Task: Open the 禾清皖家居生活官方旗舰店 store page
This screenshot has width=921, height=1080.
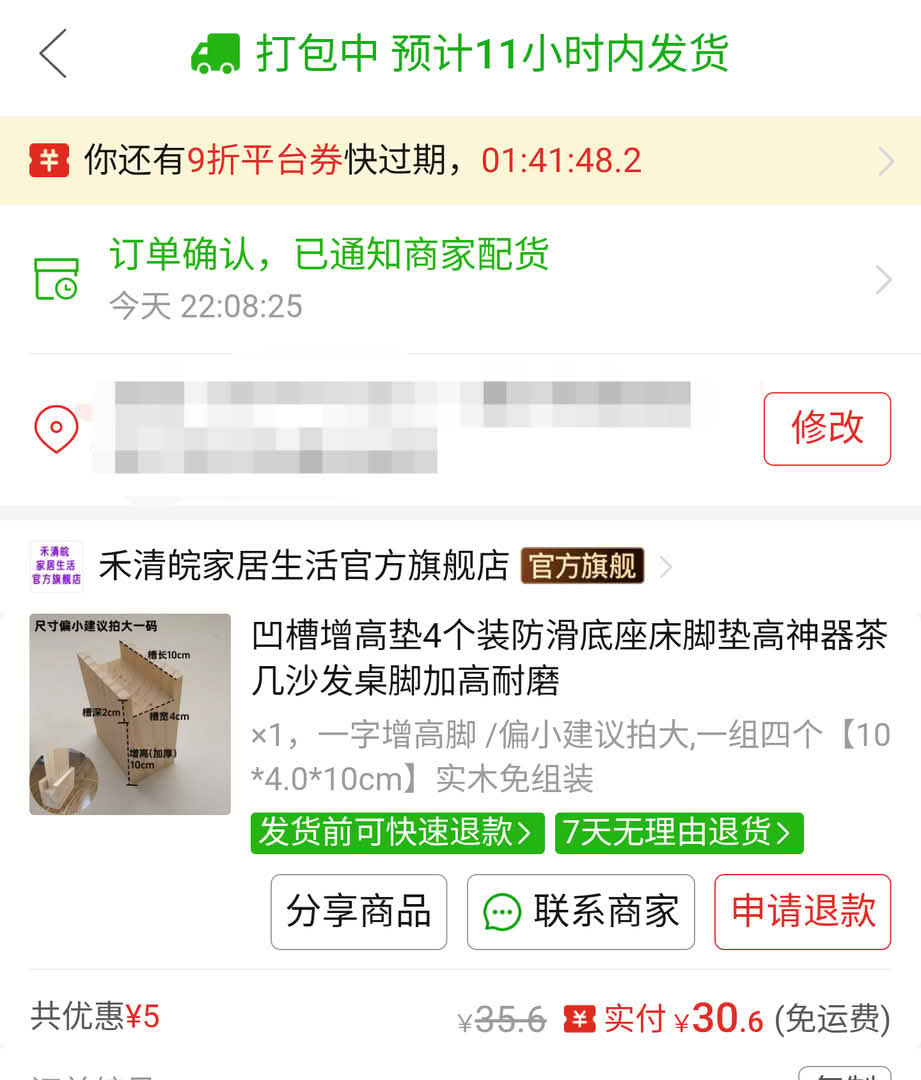Action: click(304, 566)
